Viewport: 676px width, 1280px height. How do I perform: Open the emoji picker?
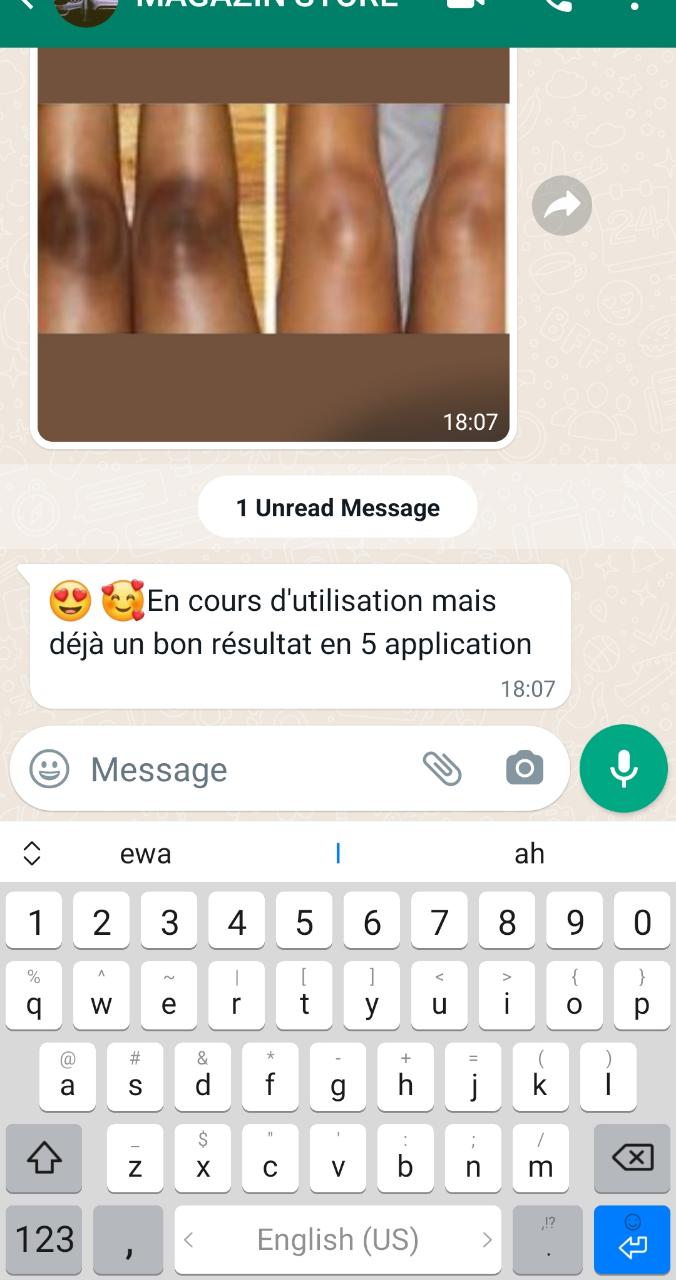click(49, 769)
